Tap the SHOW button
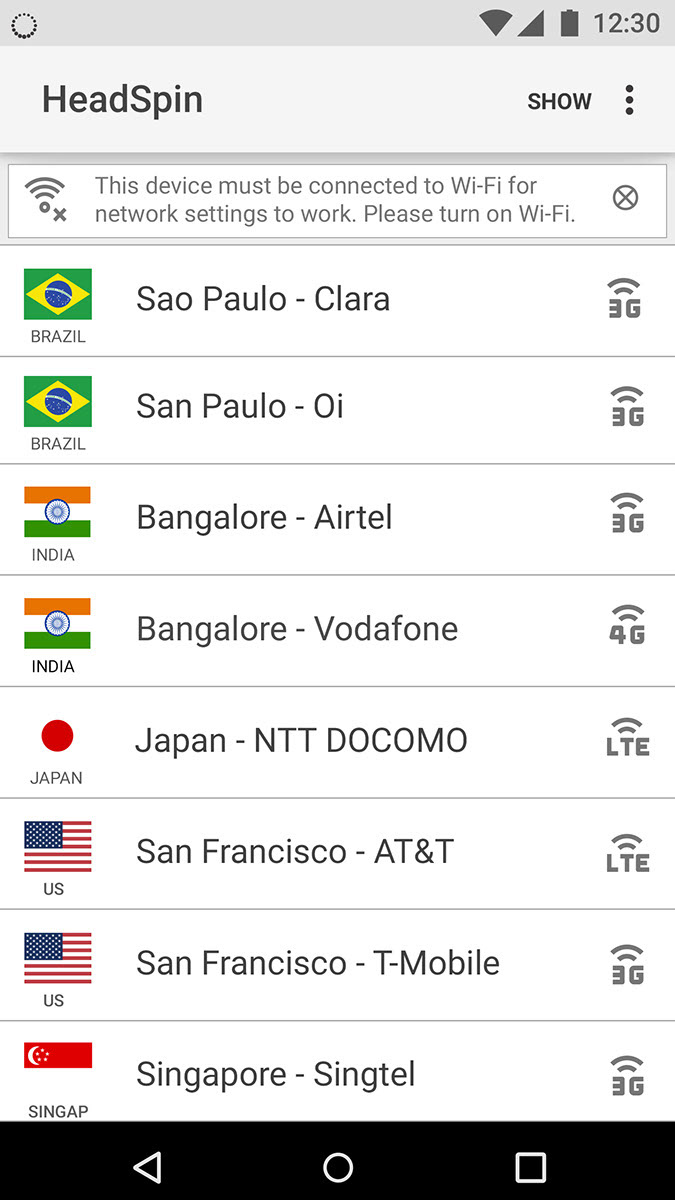This screenshot has width=675, height=1200. 559,101
